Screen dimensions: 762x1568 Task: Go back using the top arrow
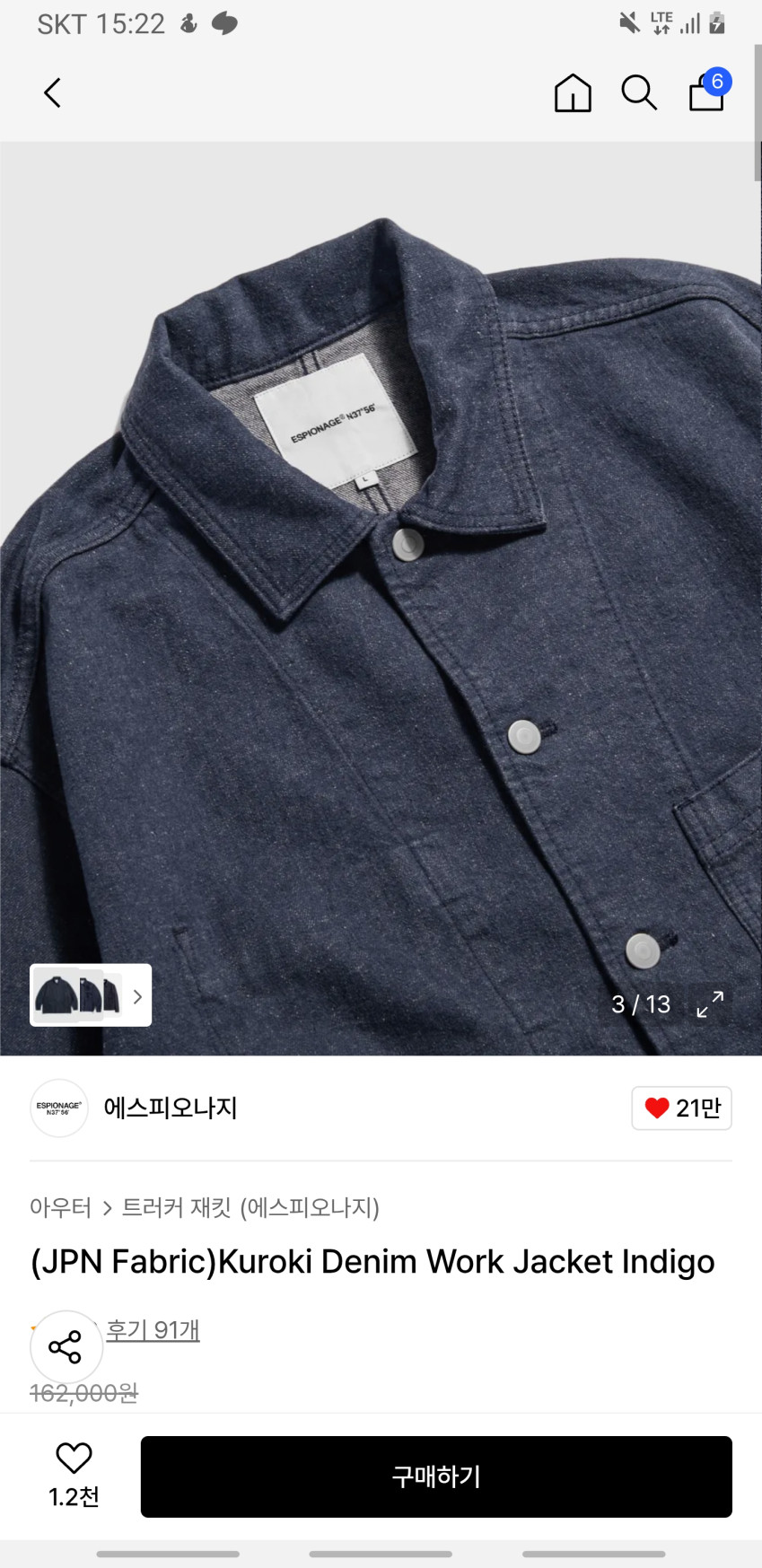click(53, 92)
